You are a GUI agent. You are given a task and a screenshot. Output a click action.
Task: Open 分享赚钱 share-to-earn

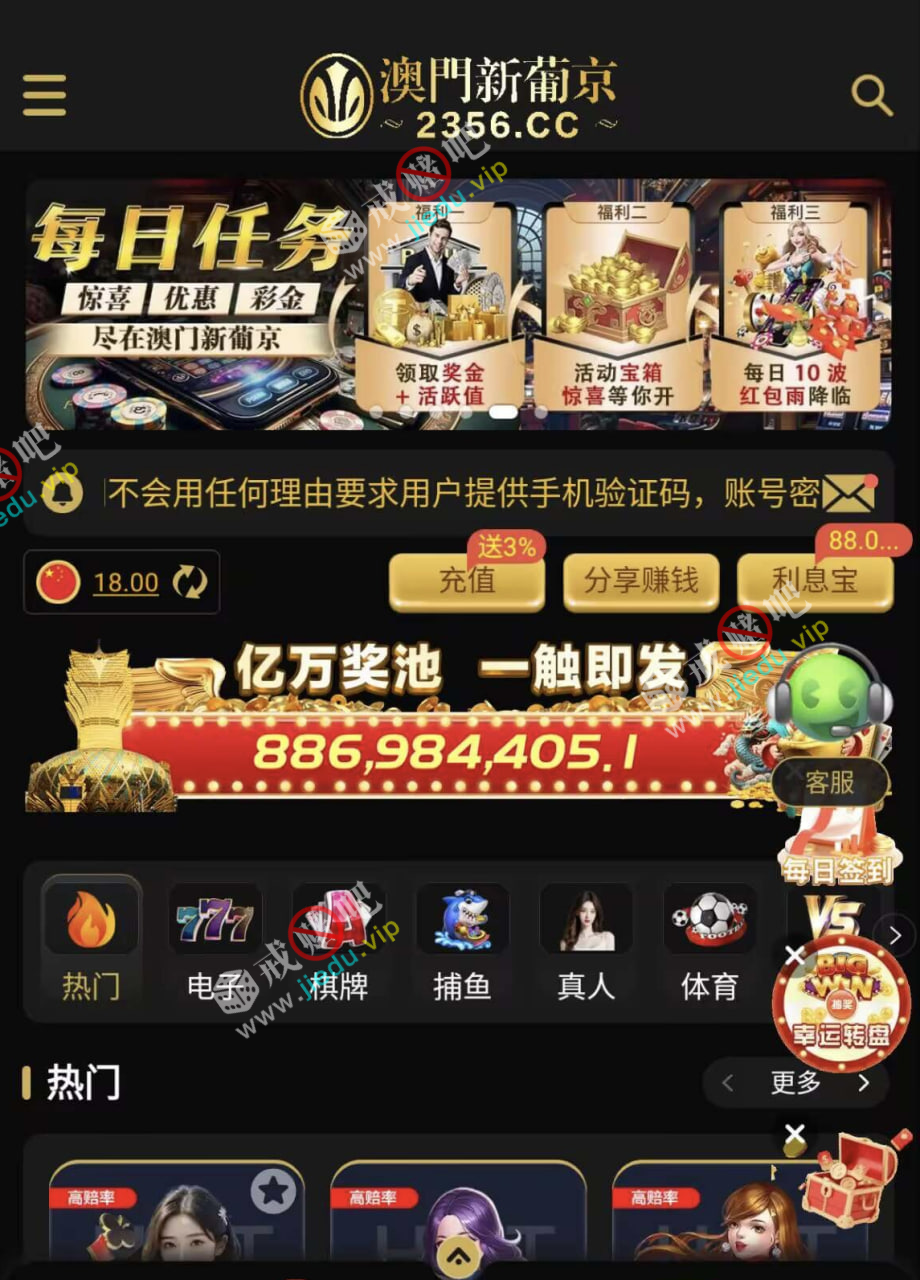point(641,580)
